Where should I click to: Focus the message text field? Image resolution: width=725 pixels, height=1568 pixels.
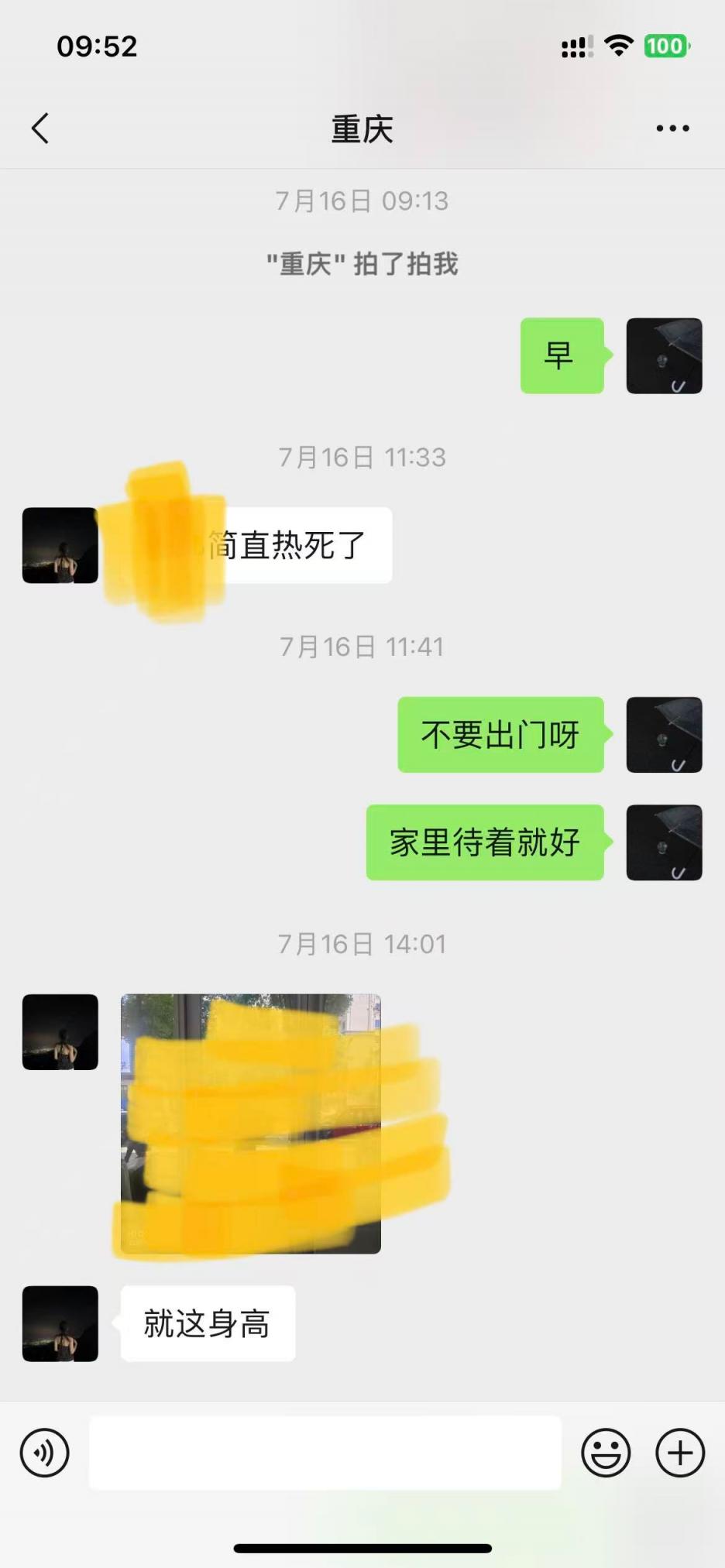[325, 1453]
